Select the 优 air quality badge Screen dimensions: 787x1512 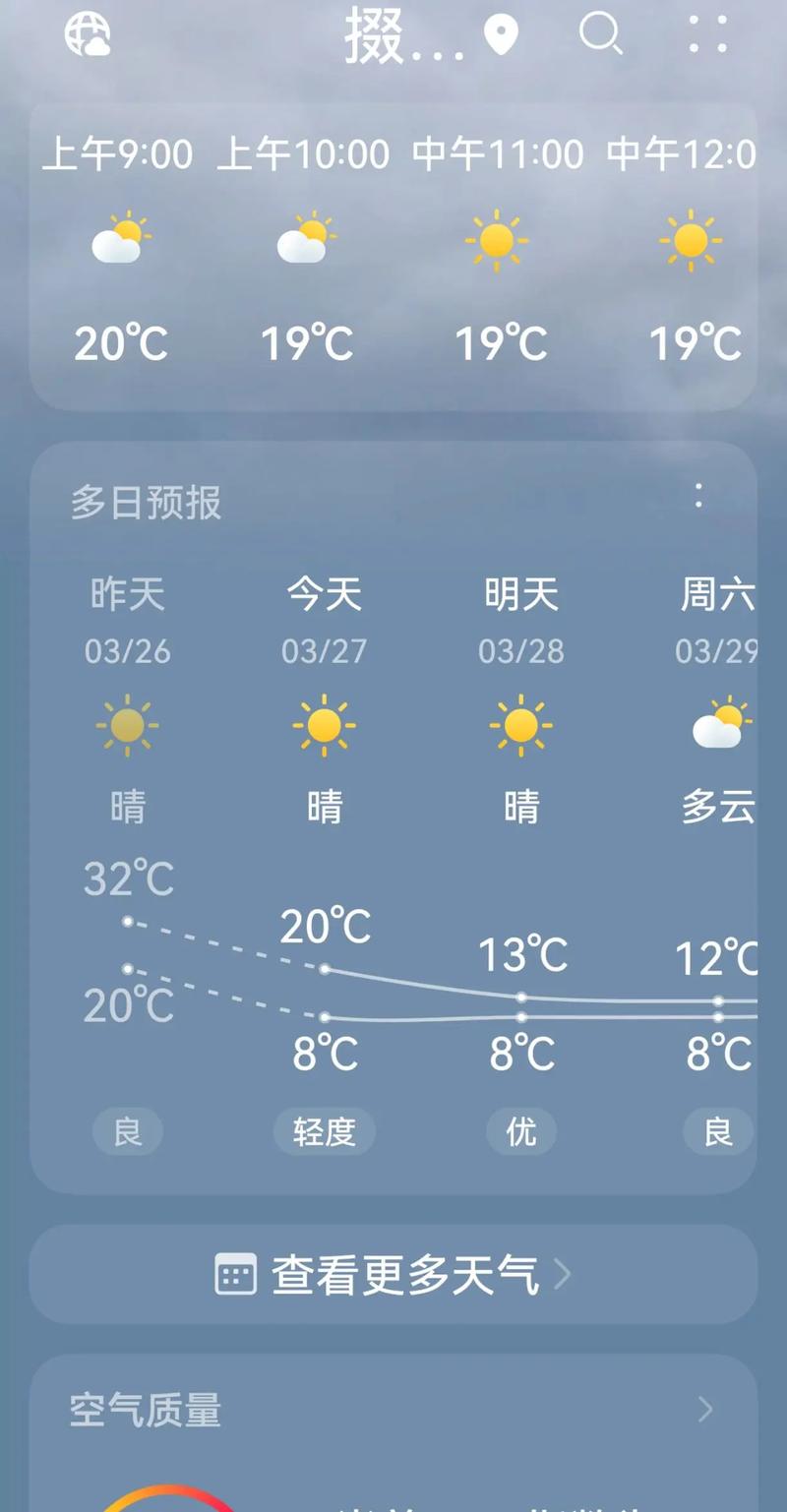[520, 1131]
